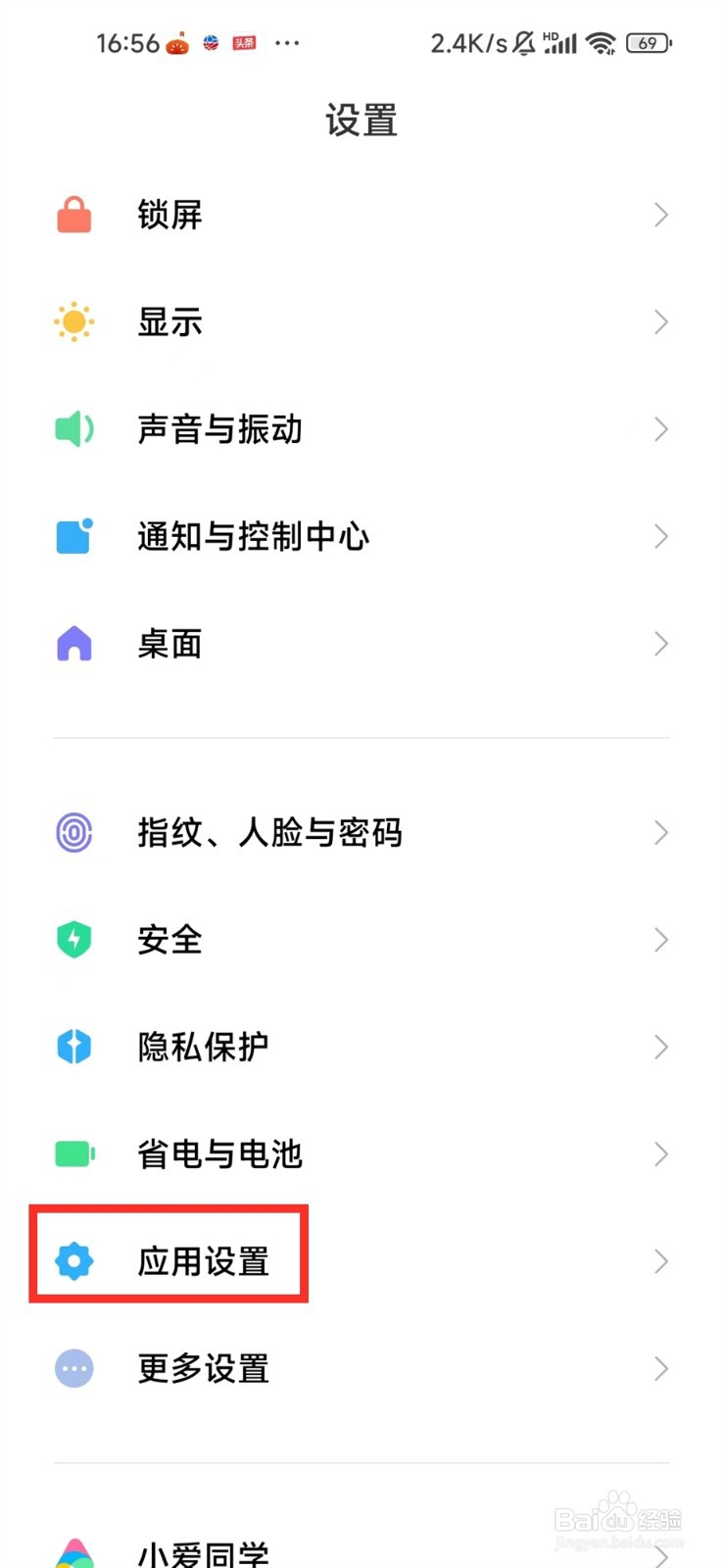Open the 安全 security row
Screen dimensions: 723x1568
169,940
